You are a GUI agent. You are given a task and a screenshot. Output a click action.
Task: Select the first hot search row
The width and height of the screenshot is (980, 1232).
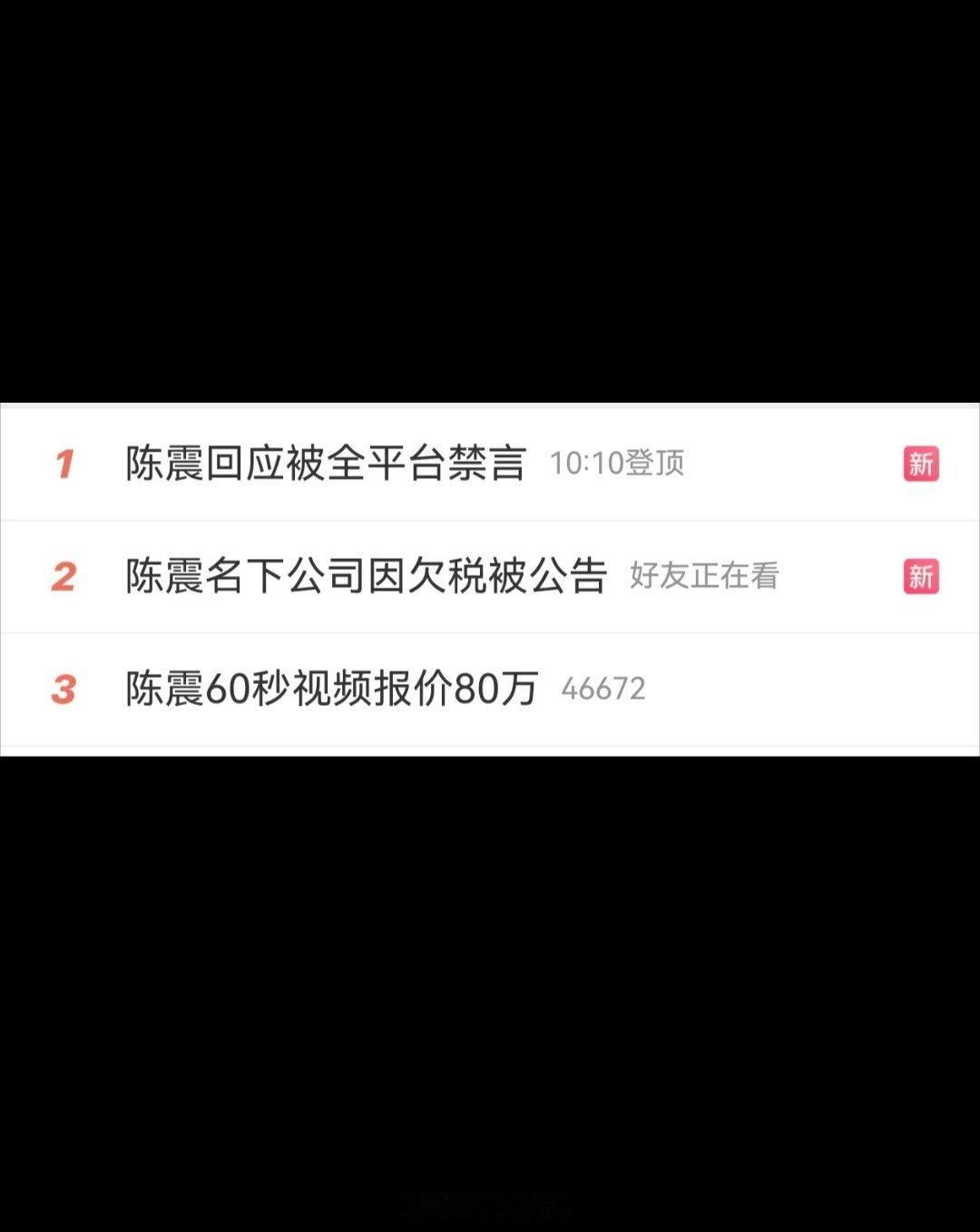tap(490, 464)
